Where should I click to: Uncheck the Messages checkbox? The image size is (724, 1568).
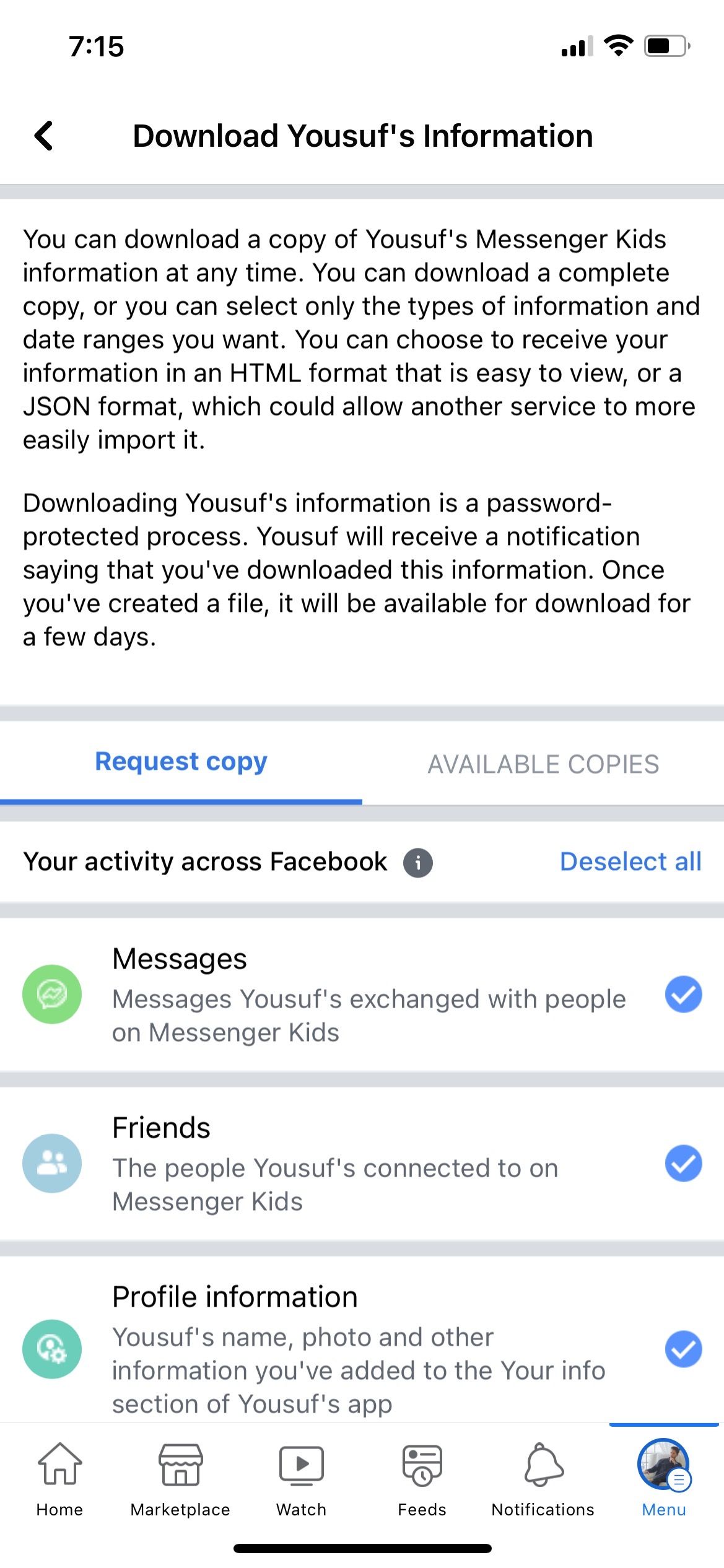(683, 995)
